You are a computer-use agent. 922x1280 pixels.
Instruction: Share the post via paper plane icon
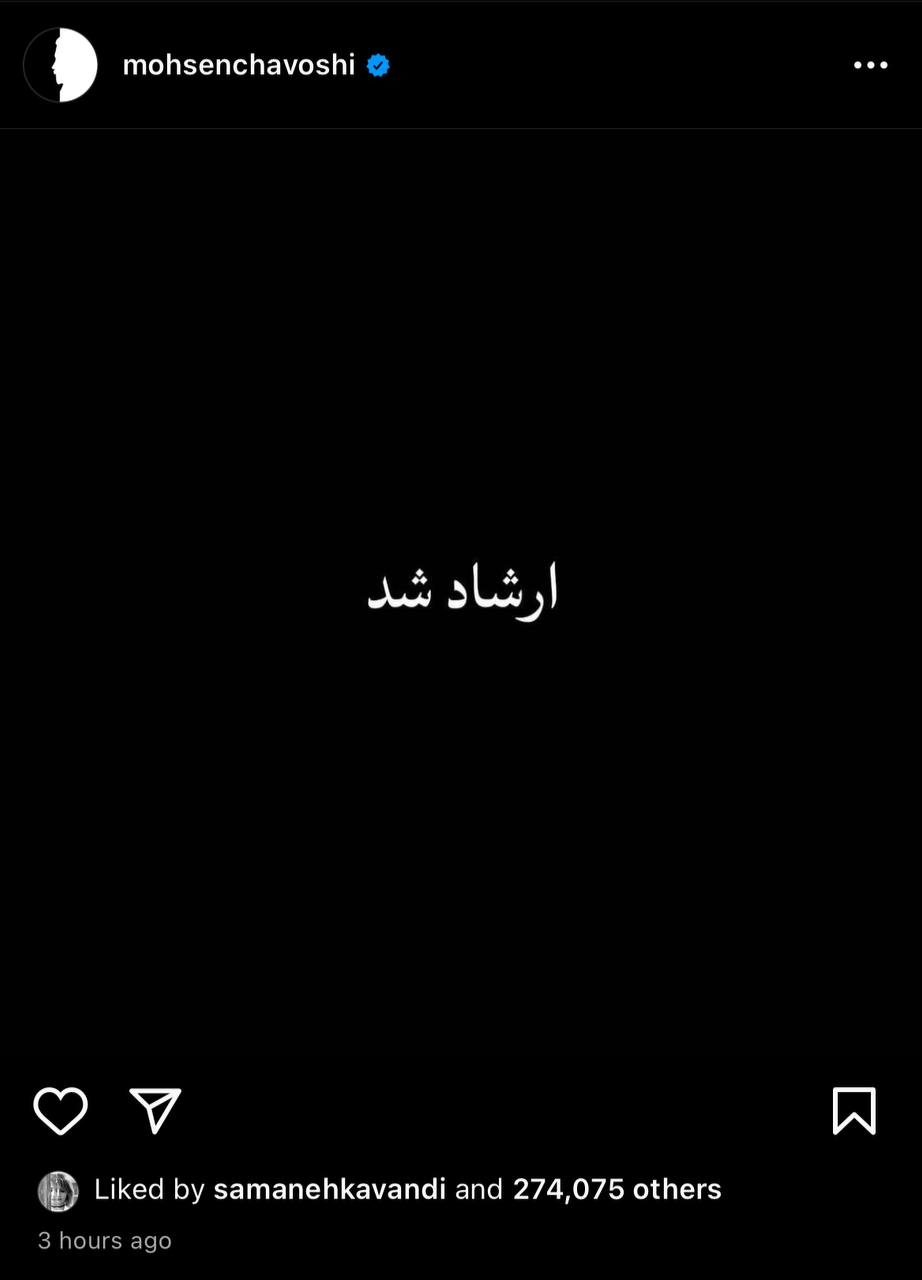[x=155, y=1111]
